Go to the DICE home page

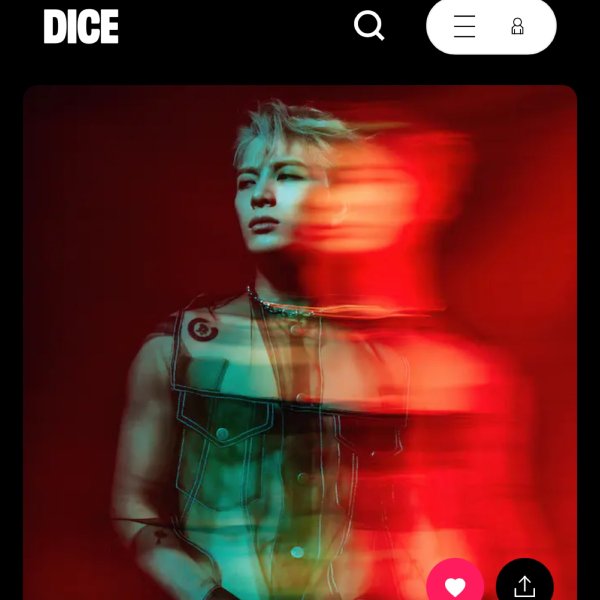(81, 27)
